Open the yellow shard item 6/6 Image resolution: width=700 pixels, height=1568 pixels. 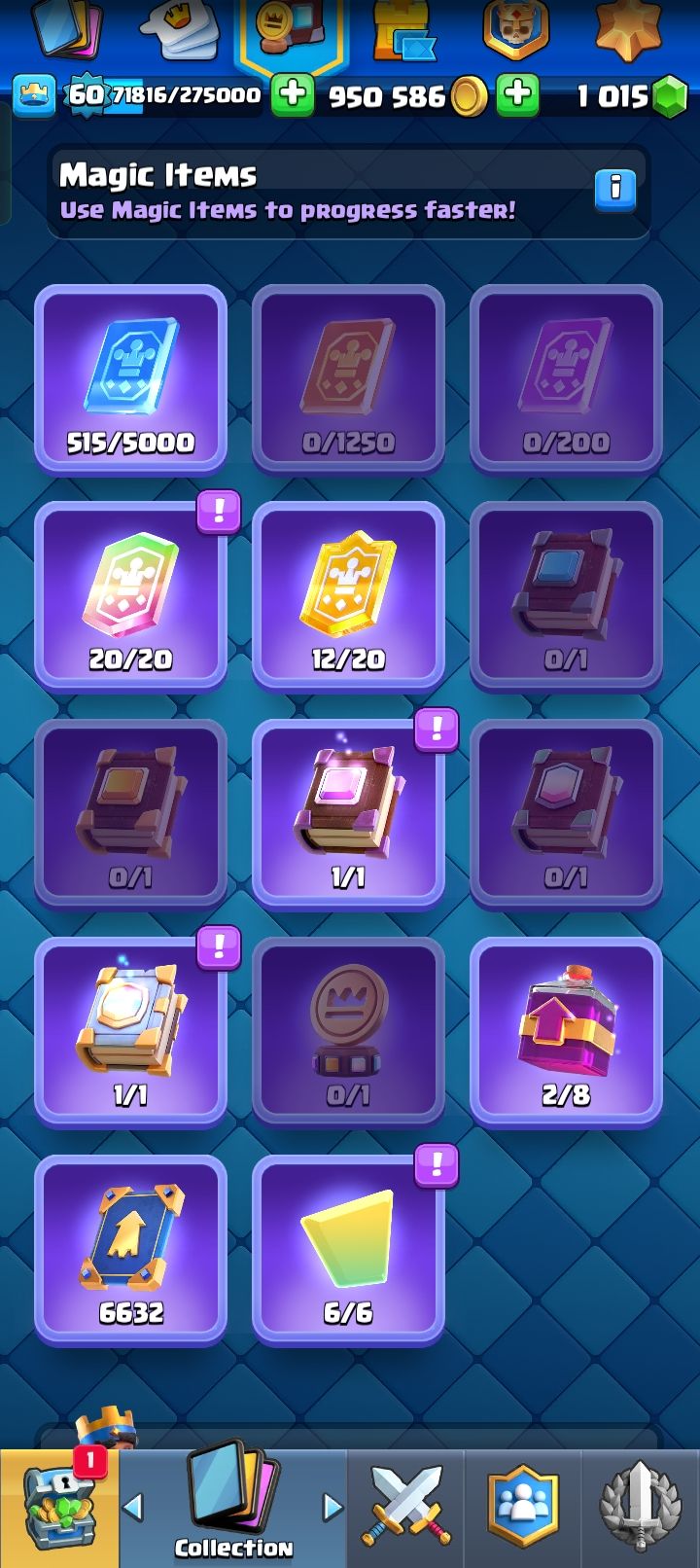coord(348,1249)
